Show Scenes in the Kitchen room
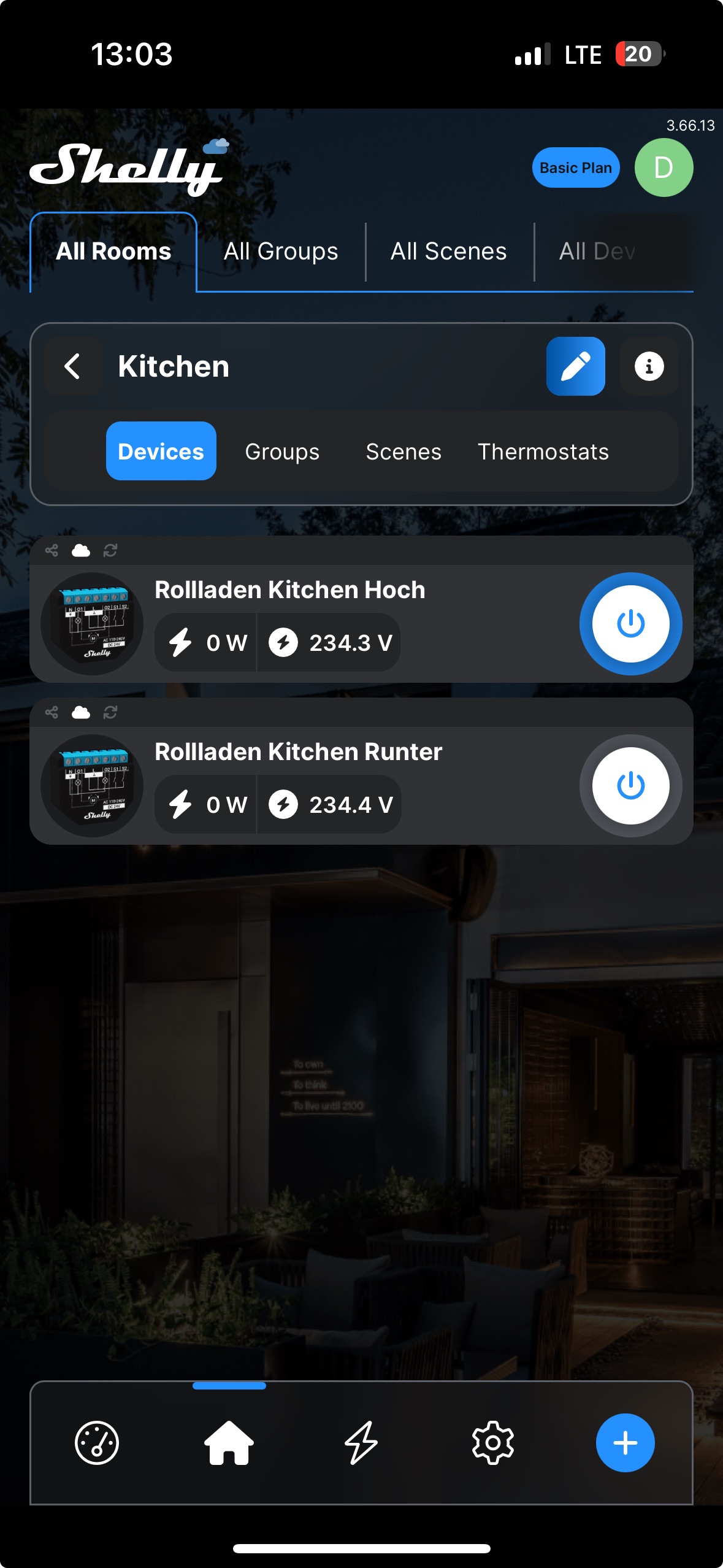The image size is (723, 1568). click(404, 451)
